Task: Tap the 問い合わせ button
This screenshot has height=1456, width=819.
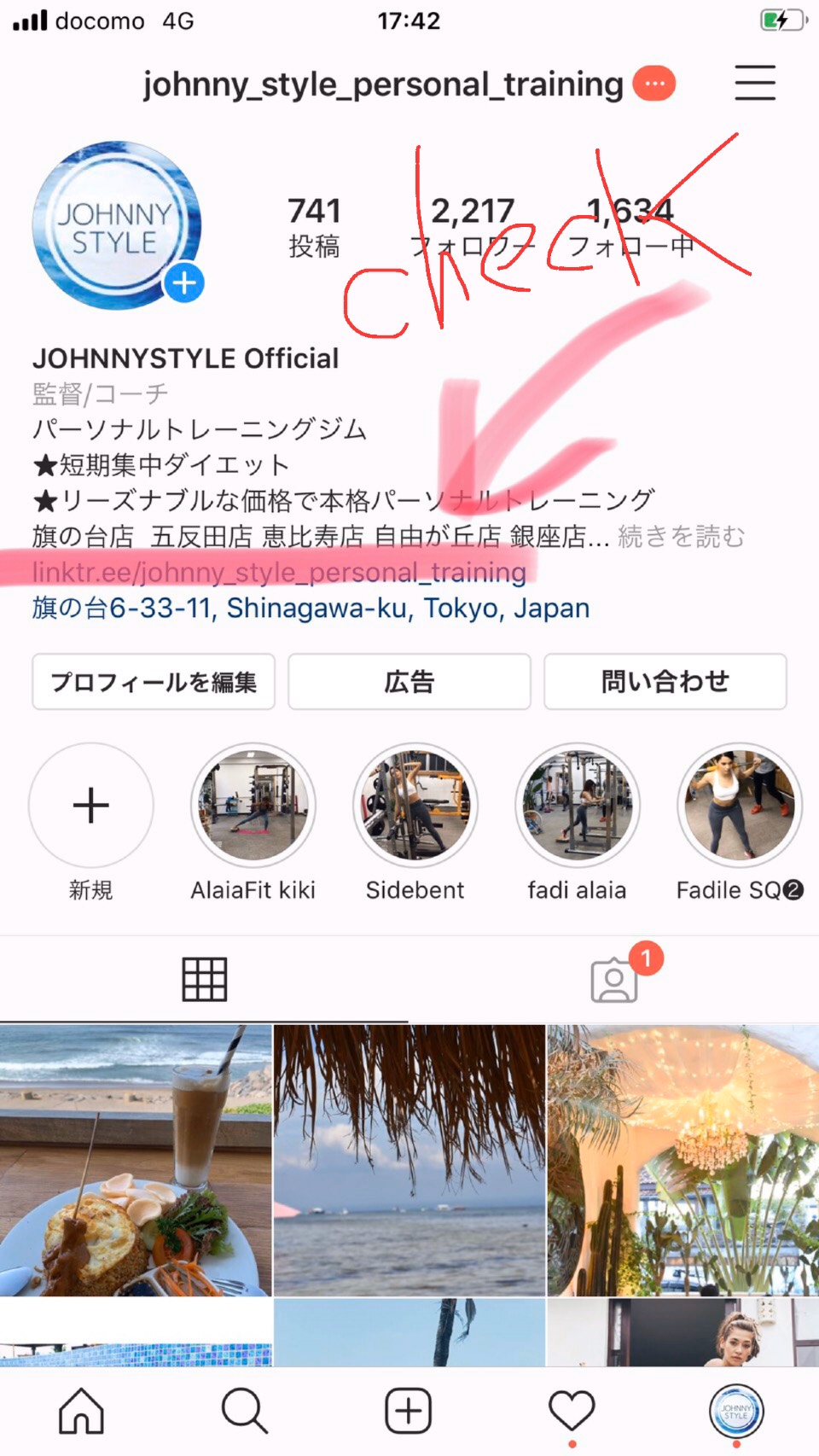Action: point(665,681)
